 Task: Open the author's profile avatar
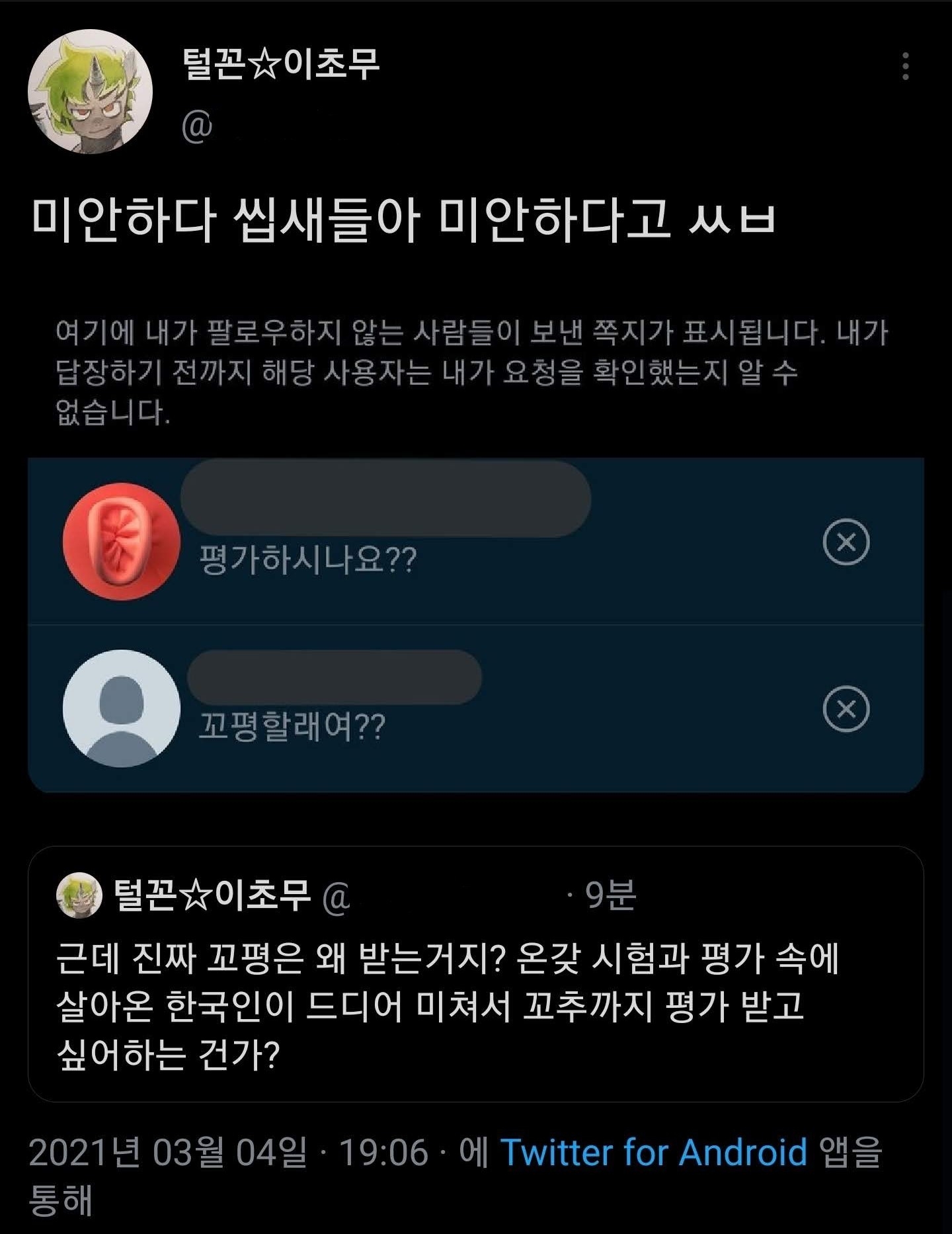click(x=91, y=92)
